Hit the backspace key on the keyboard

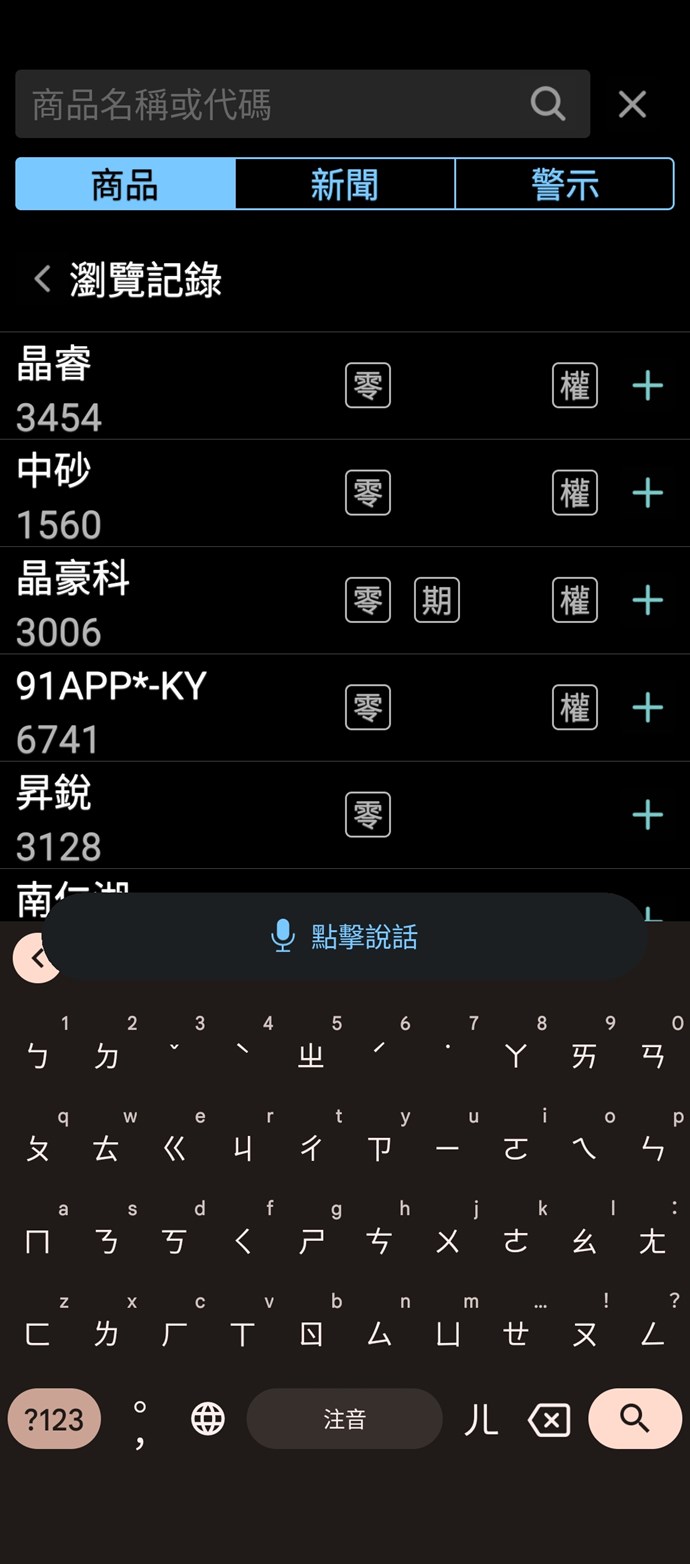(548, 1419)
